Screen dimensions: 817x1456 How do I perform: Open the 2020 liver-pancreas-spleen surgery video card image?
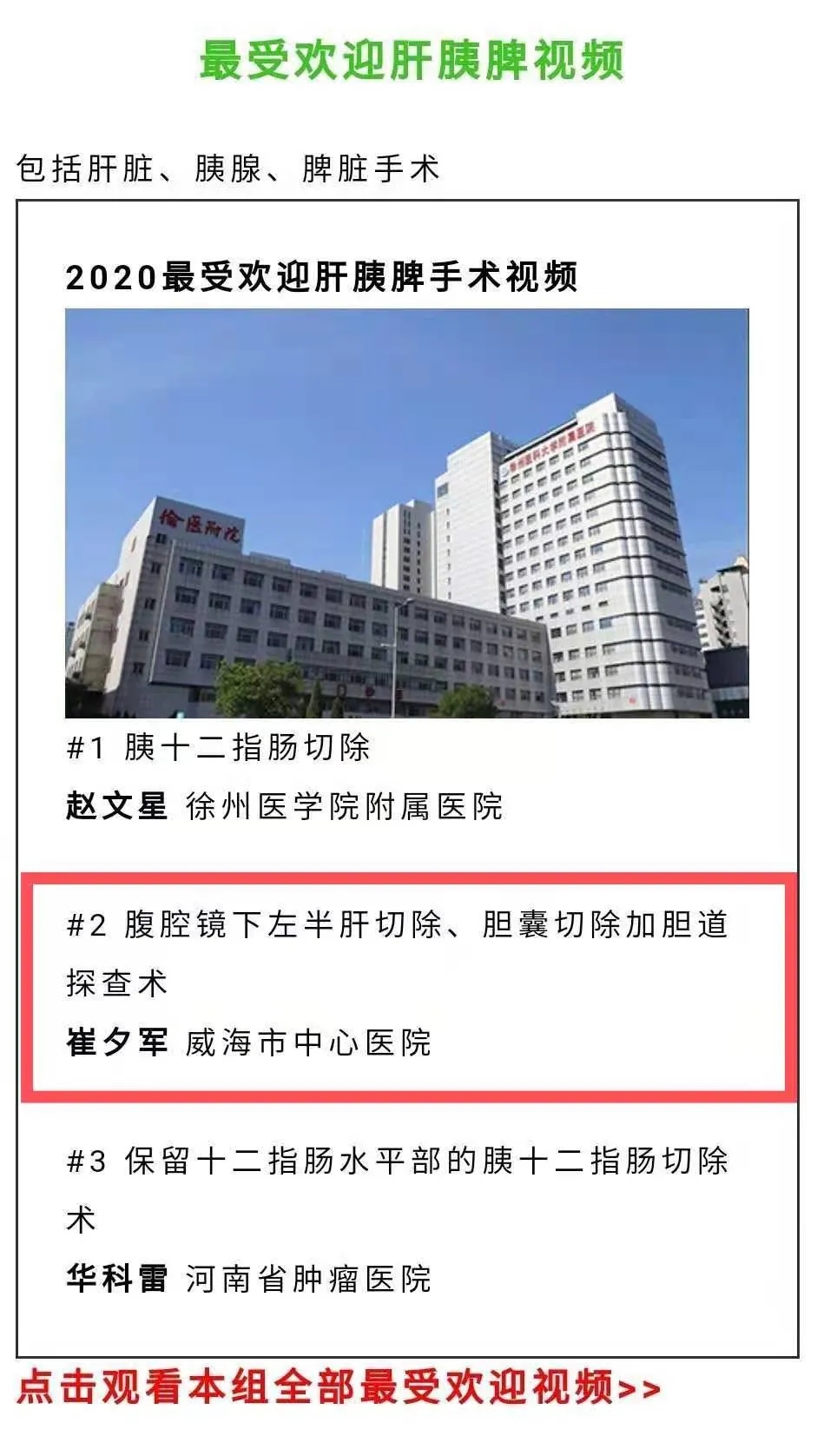point(406,513)
